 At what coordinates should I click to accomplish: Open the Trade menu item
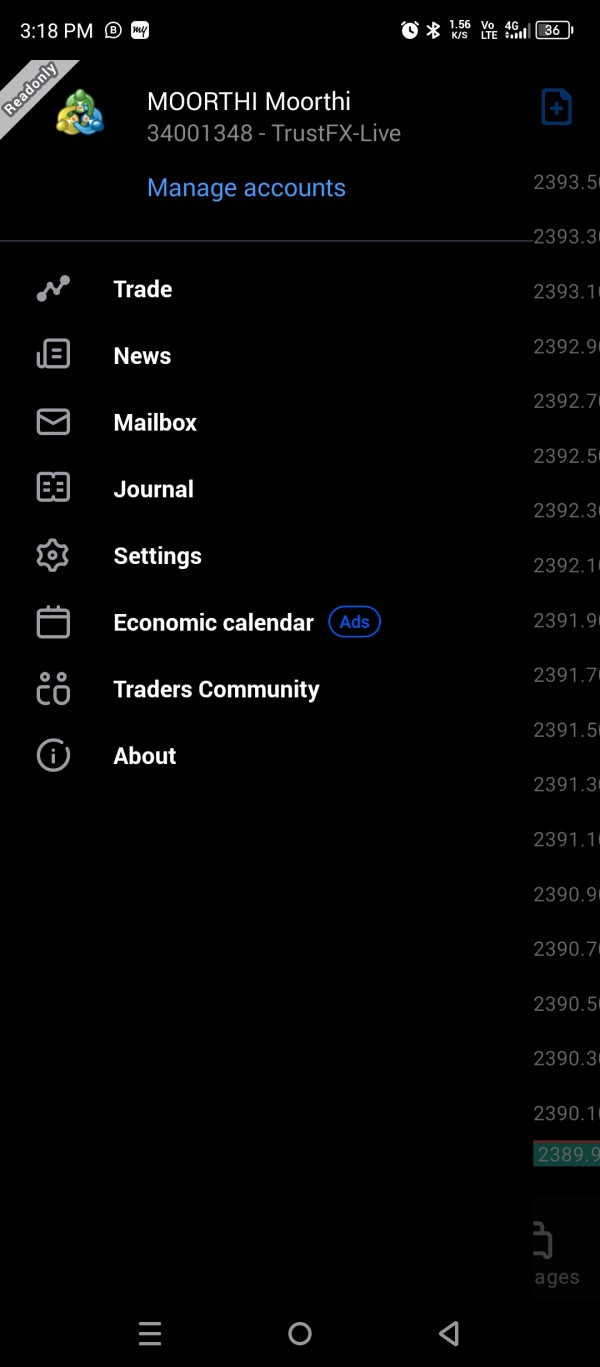tap(266, 289)
